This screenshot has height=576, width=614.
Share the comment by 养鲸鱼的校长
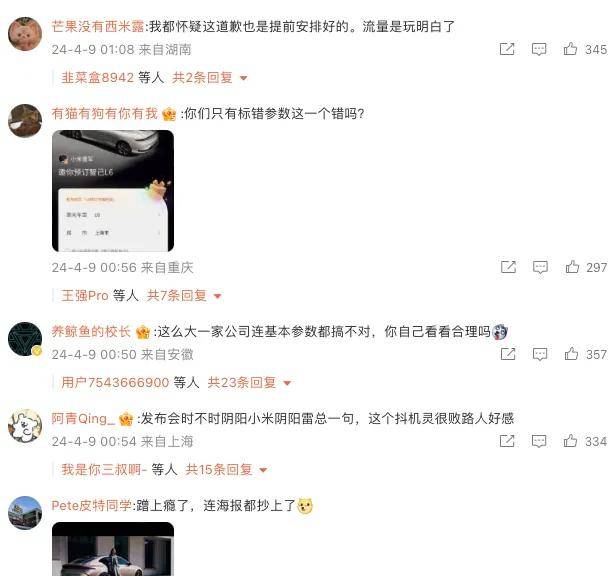click(x=508, y=354)
